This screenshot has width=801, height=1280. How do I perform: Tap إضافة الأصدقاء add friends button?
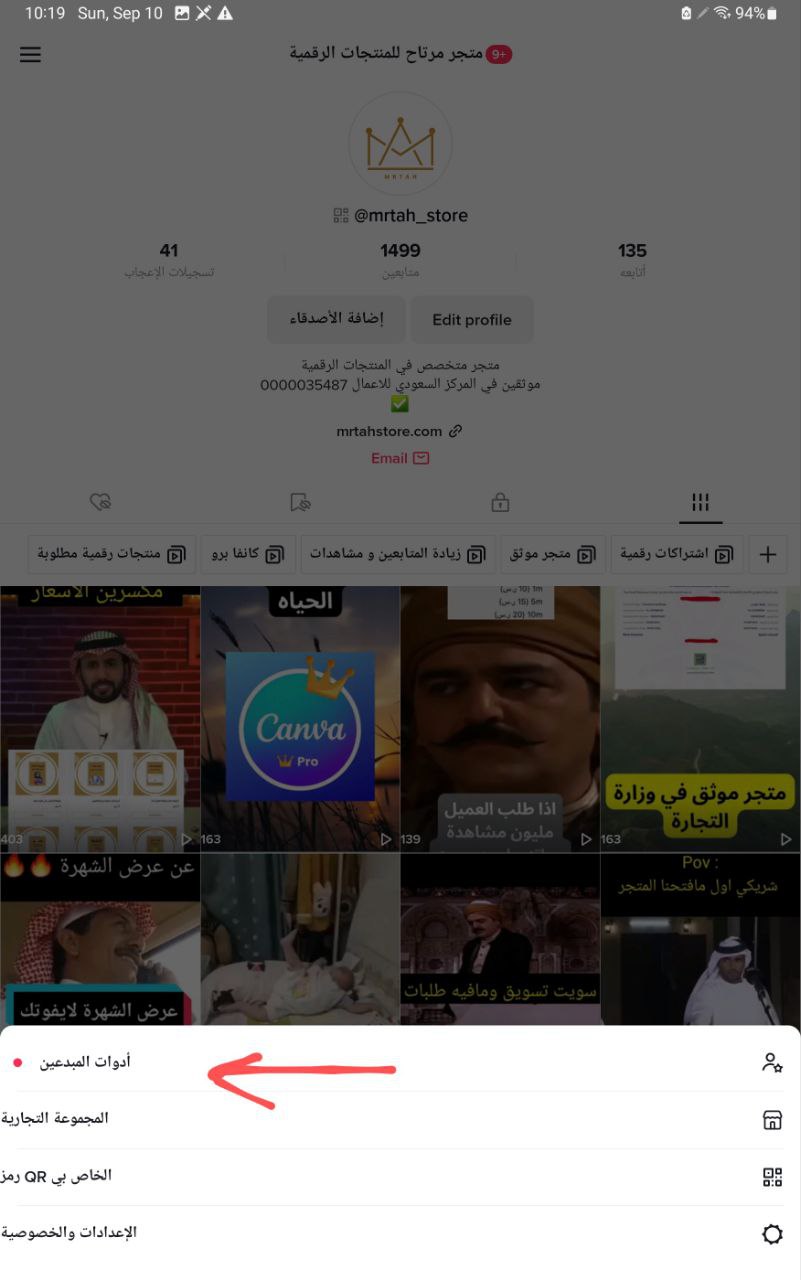click(336, 319)
